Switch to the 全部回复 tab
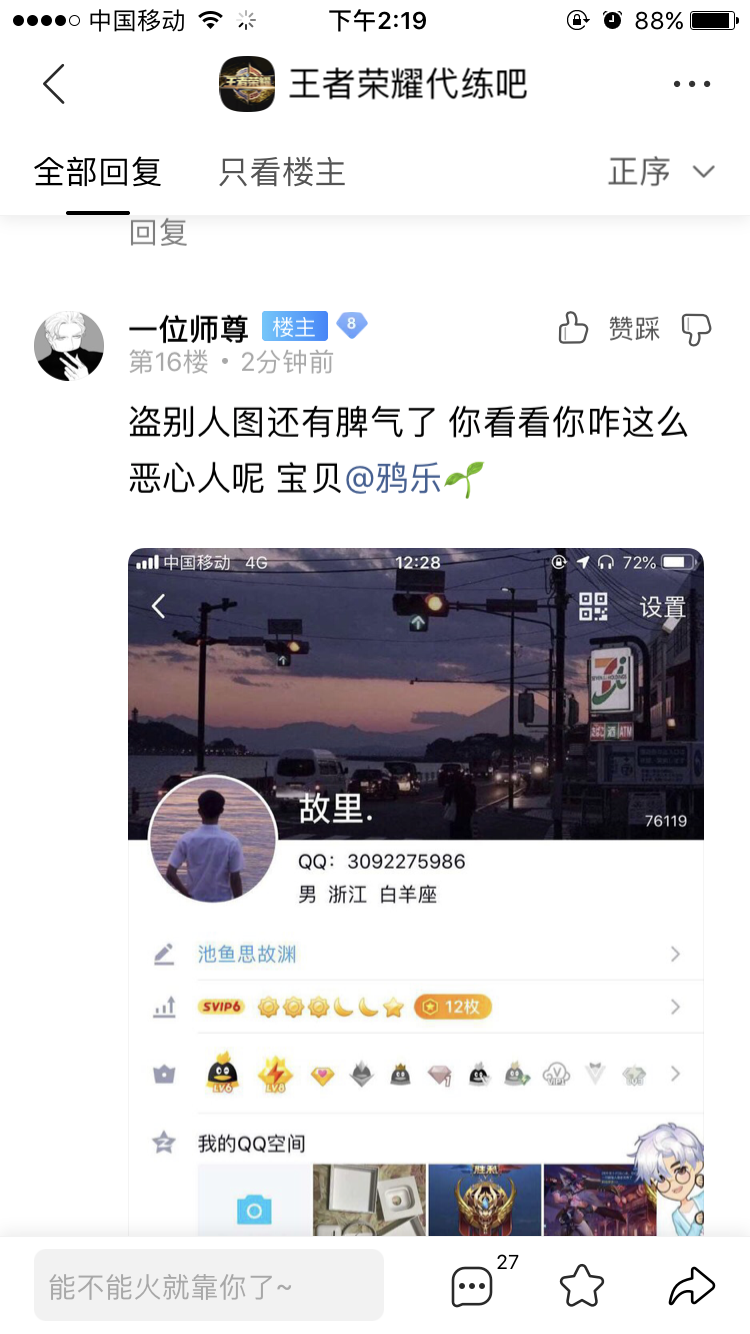This screenshot has width=750, height=1334. pos(98,172)
